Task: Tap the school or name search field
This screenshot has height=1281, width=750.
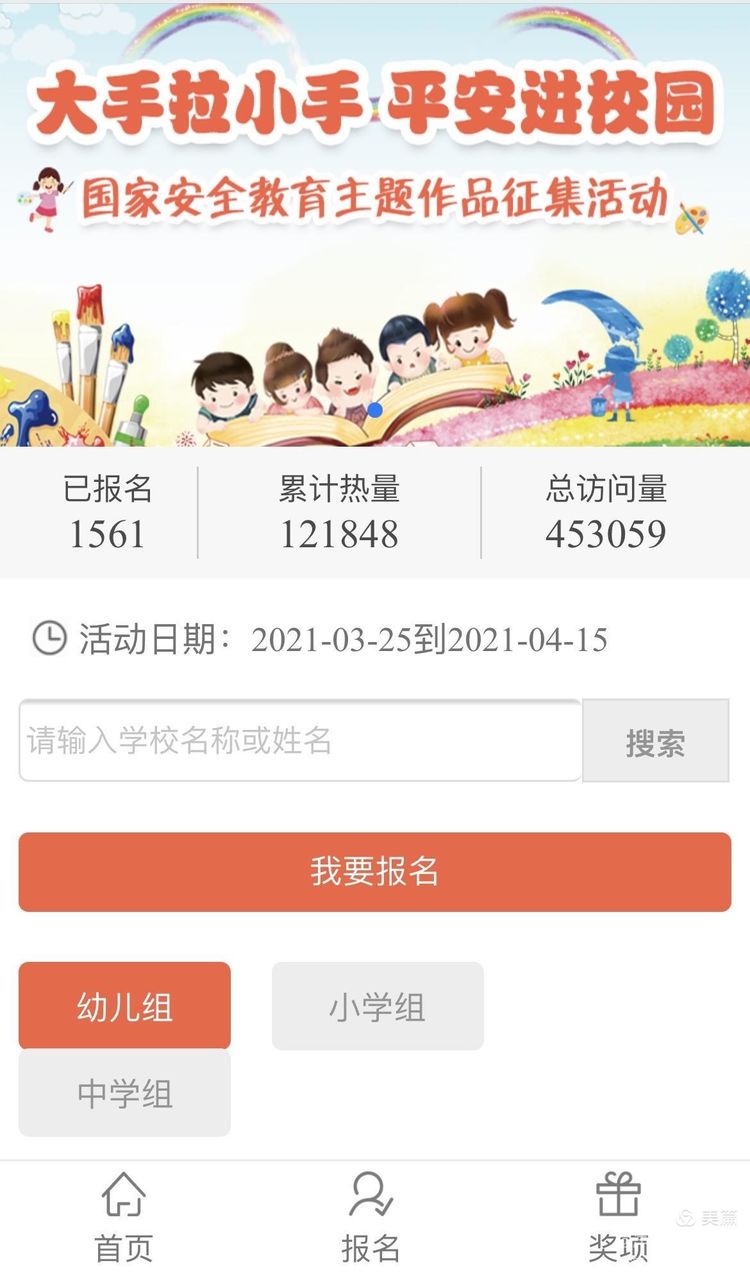Action: point(300,741)
